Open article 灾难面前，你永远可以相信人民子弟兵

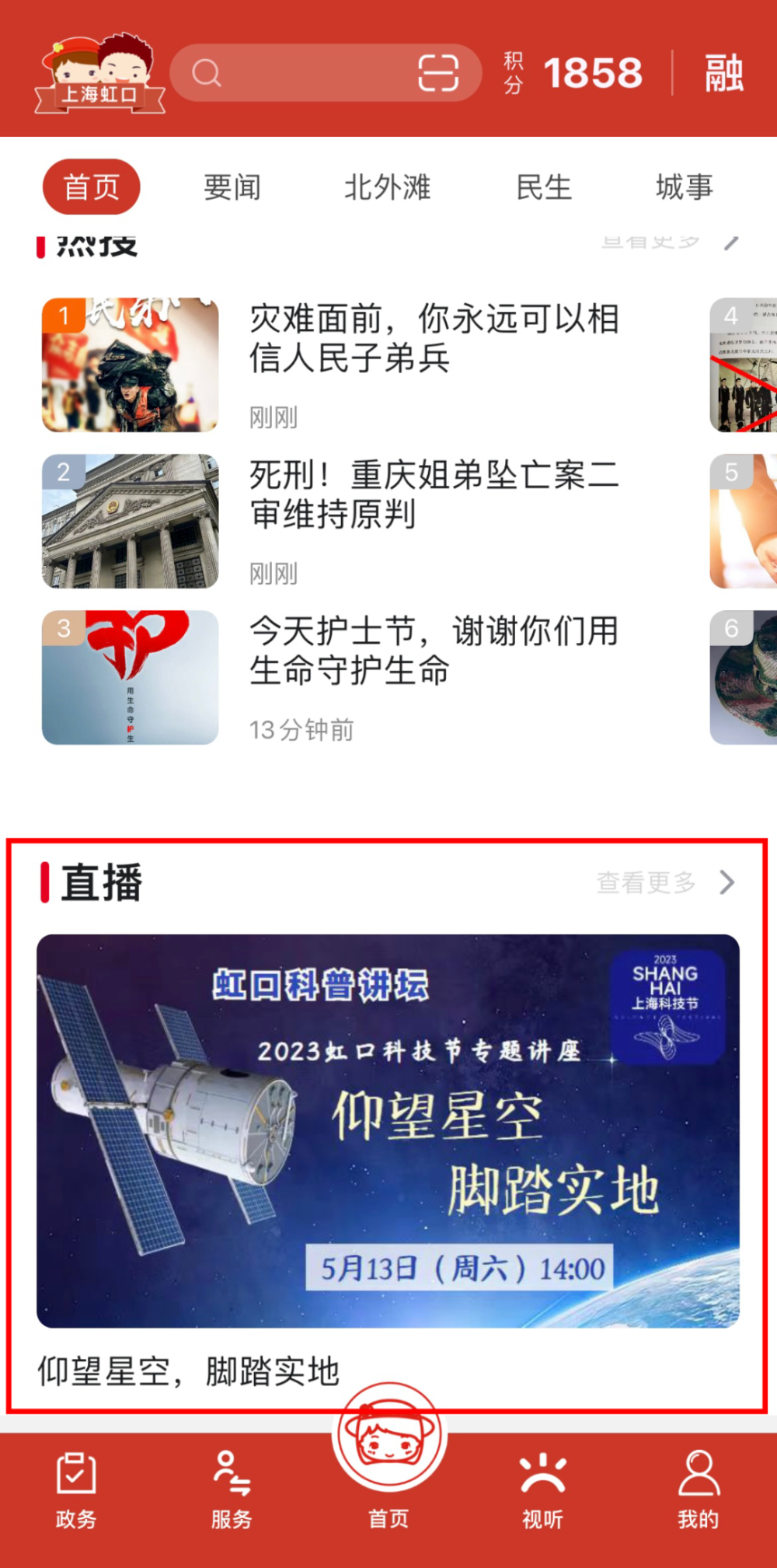(x=433, y=339)
